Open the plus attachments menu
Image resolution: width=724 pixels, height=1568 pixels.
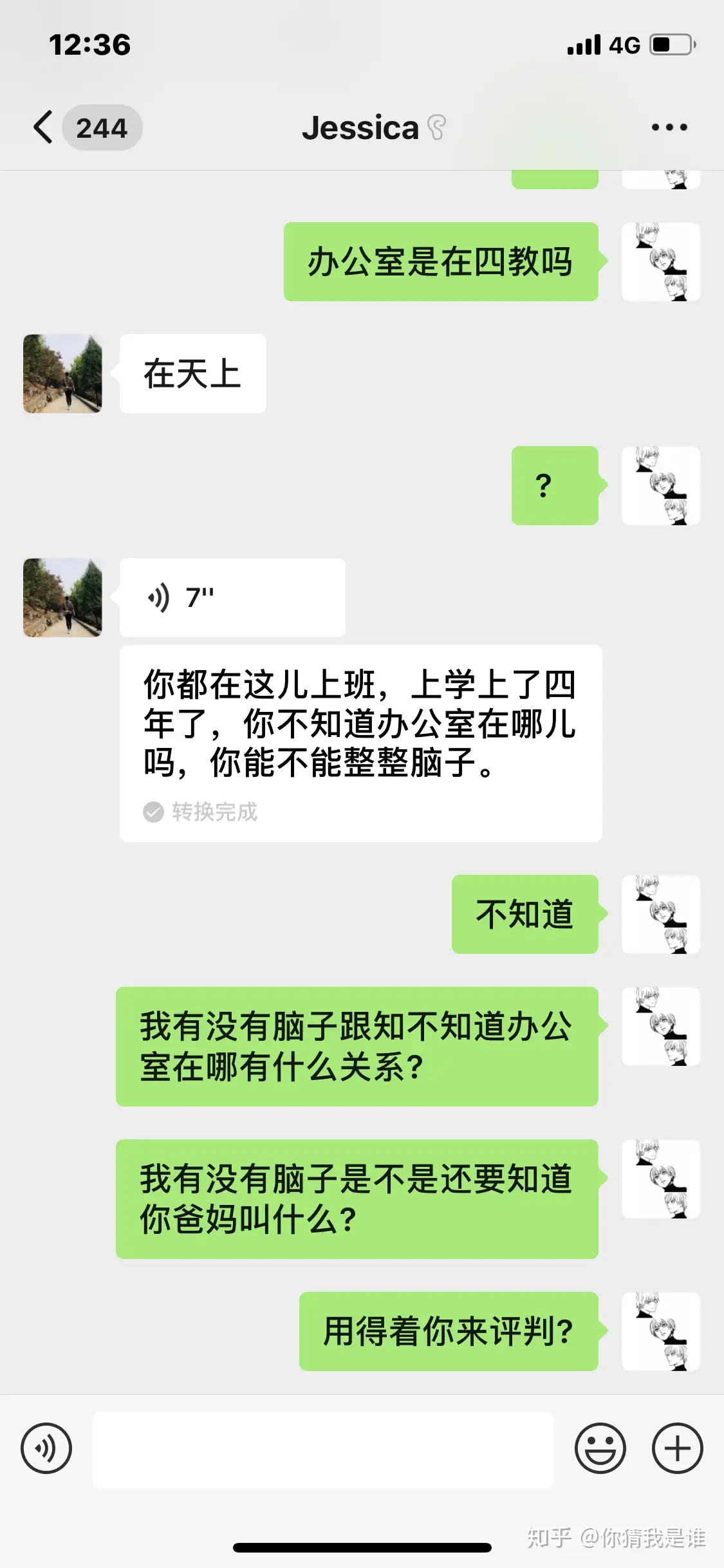pyautogui.click(x=677, y=1448)
